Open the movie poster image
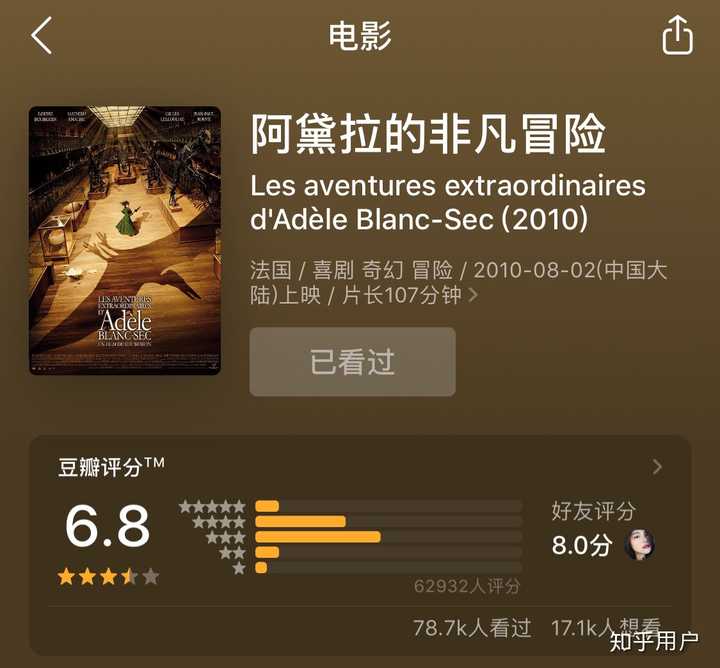 point(125,240)
